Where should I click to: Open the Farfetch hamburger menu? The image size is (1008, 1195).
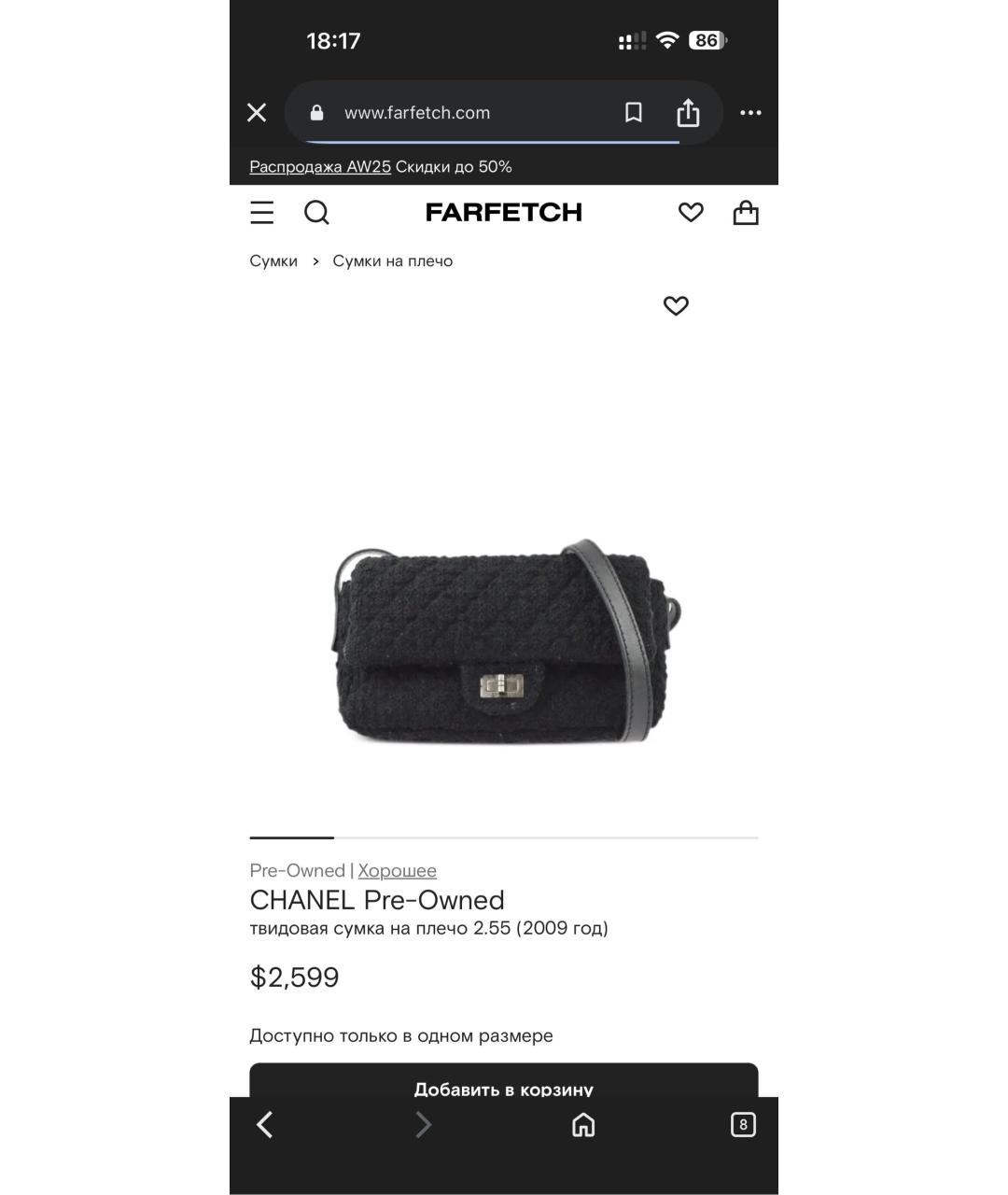tap(262, 213)
